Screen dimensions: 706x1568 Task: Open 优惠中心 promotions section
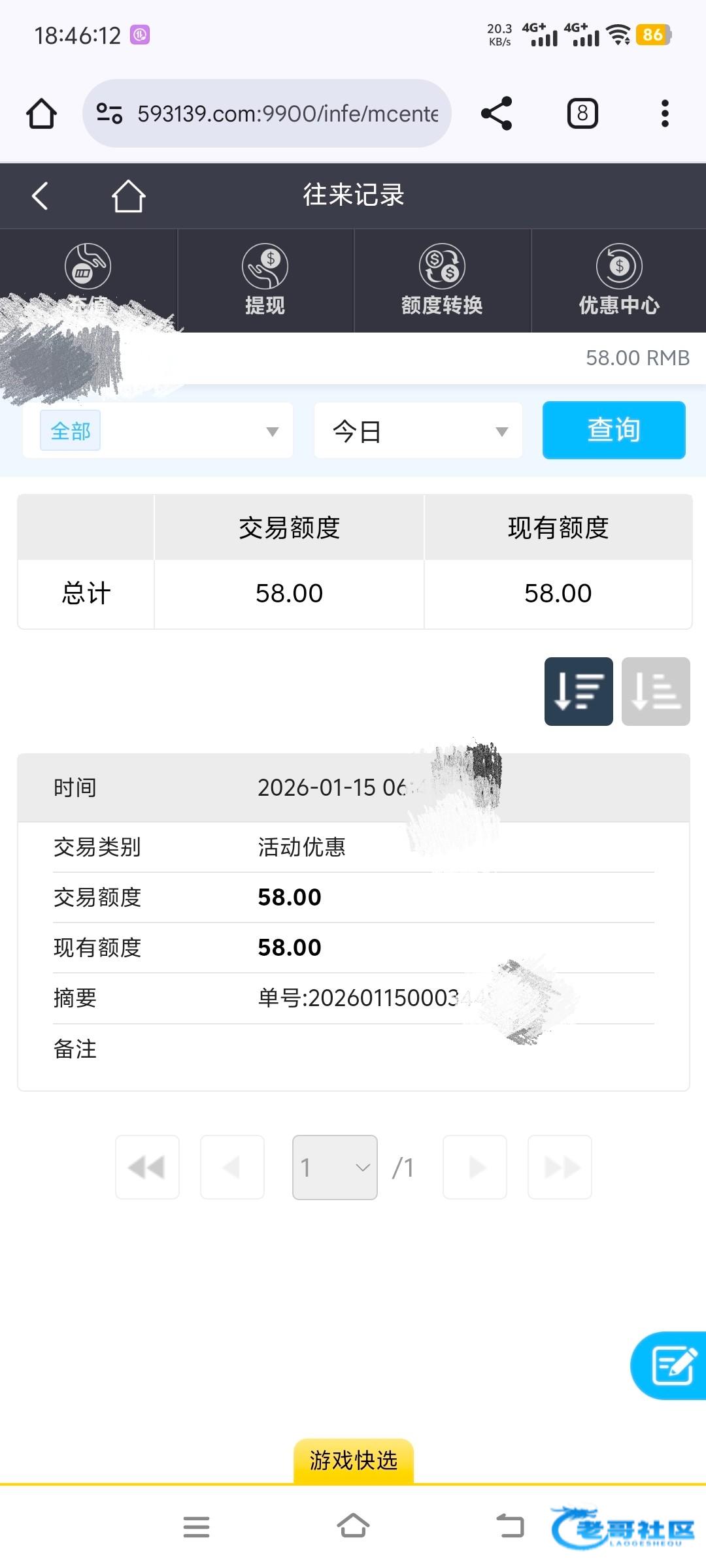tap(619, 280)
